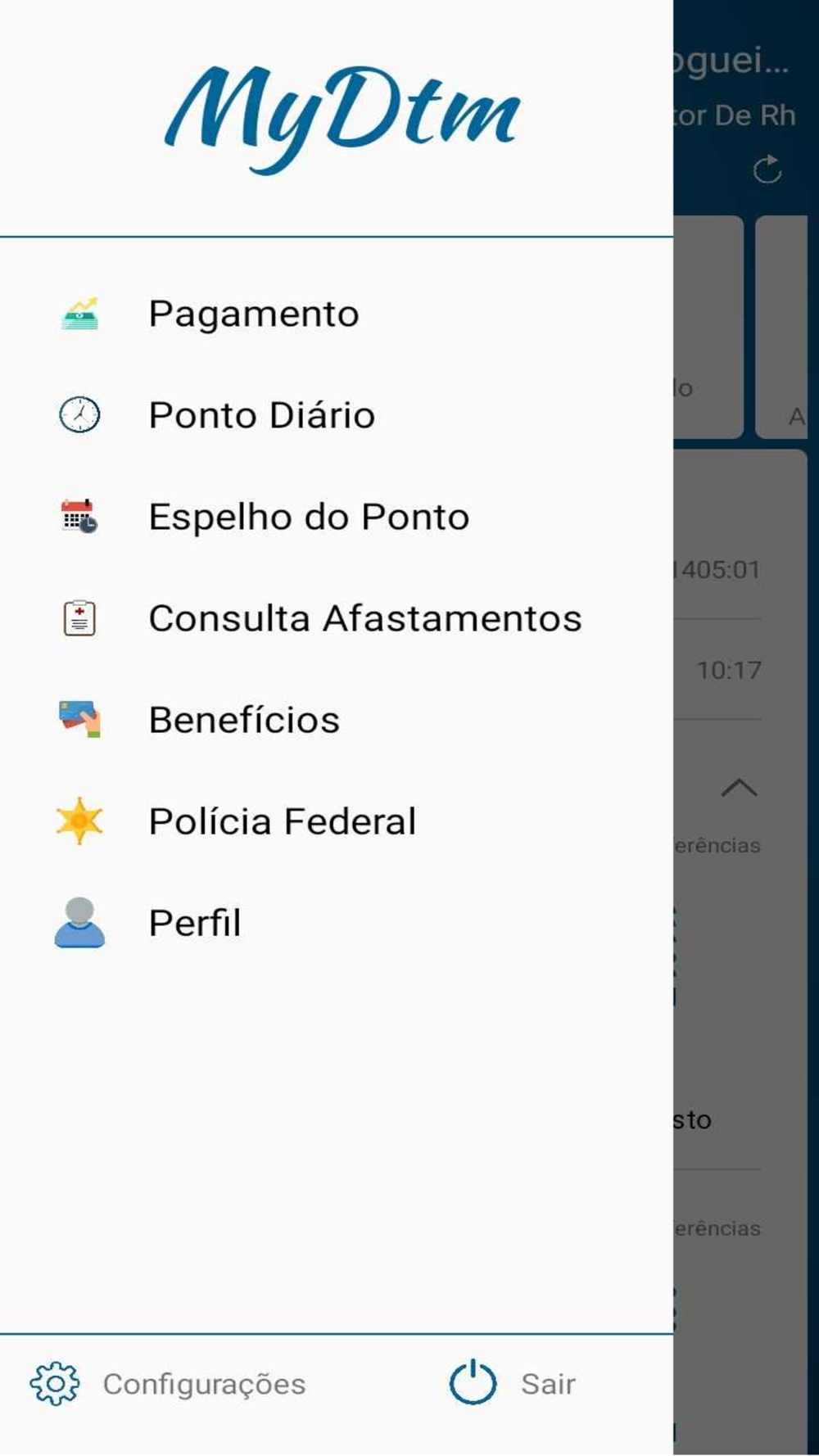Go to Ponto Diário

[x=261, y=415]
